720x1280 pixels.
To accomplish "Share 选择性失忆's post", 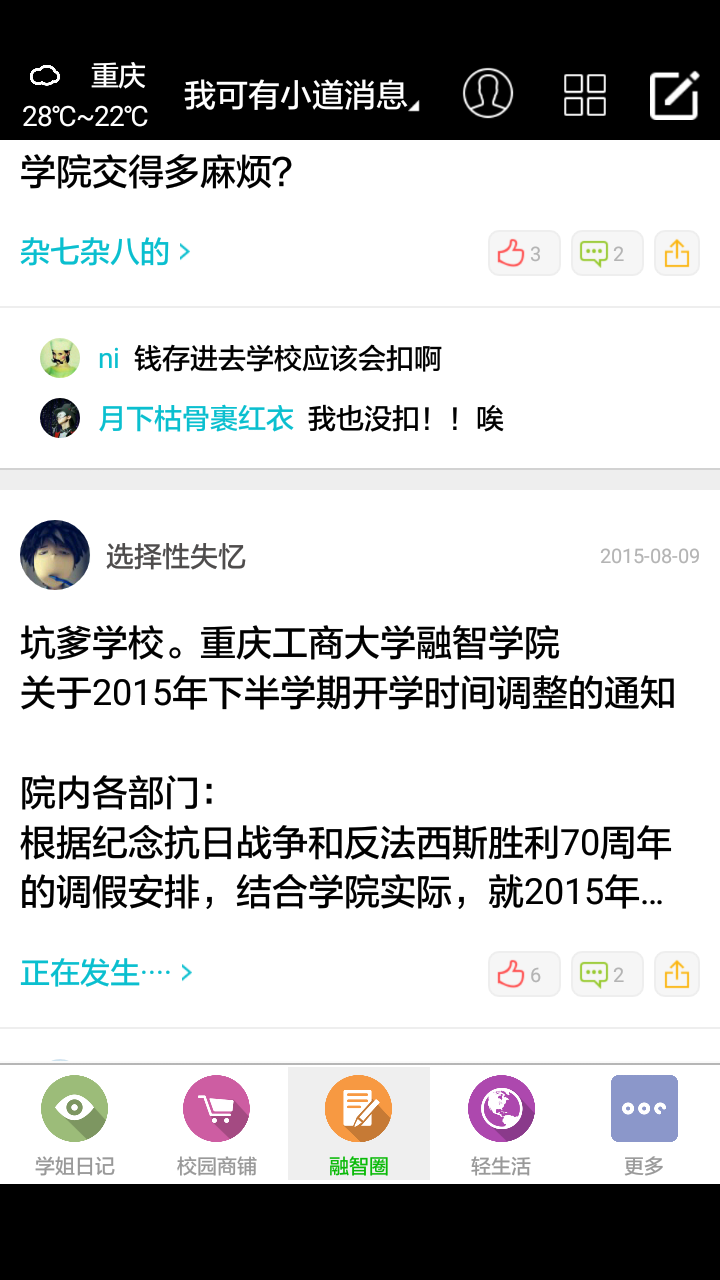I will click(677, 974).
